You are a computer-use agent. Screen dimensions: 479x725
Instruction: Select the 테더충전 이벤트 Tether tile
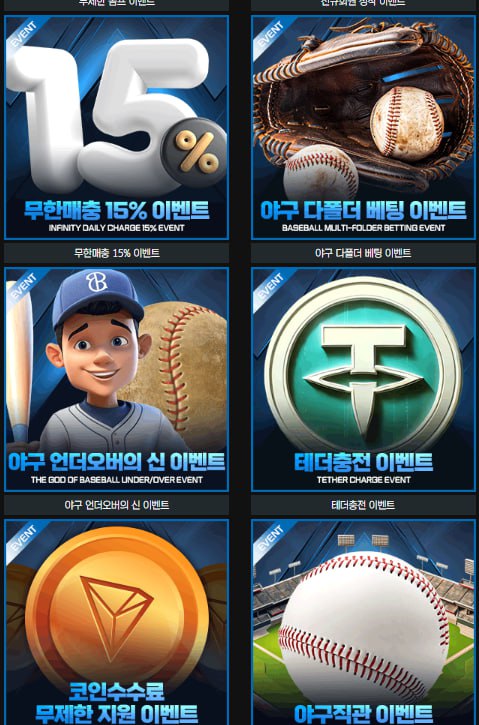(x=363, y=379)
